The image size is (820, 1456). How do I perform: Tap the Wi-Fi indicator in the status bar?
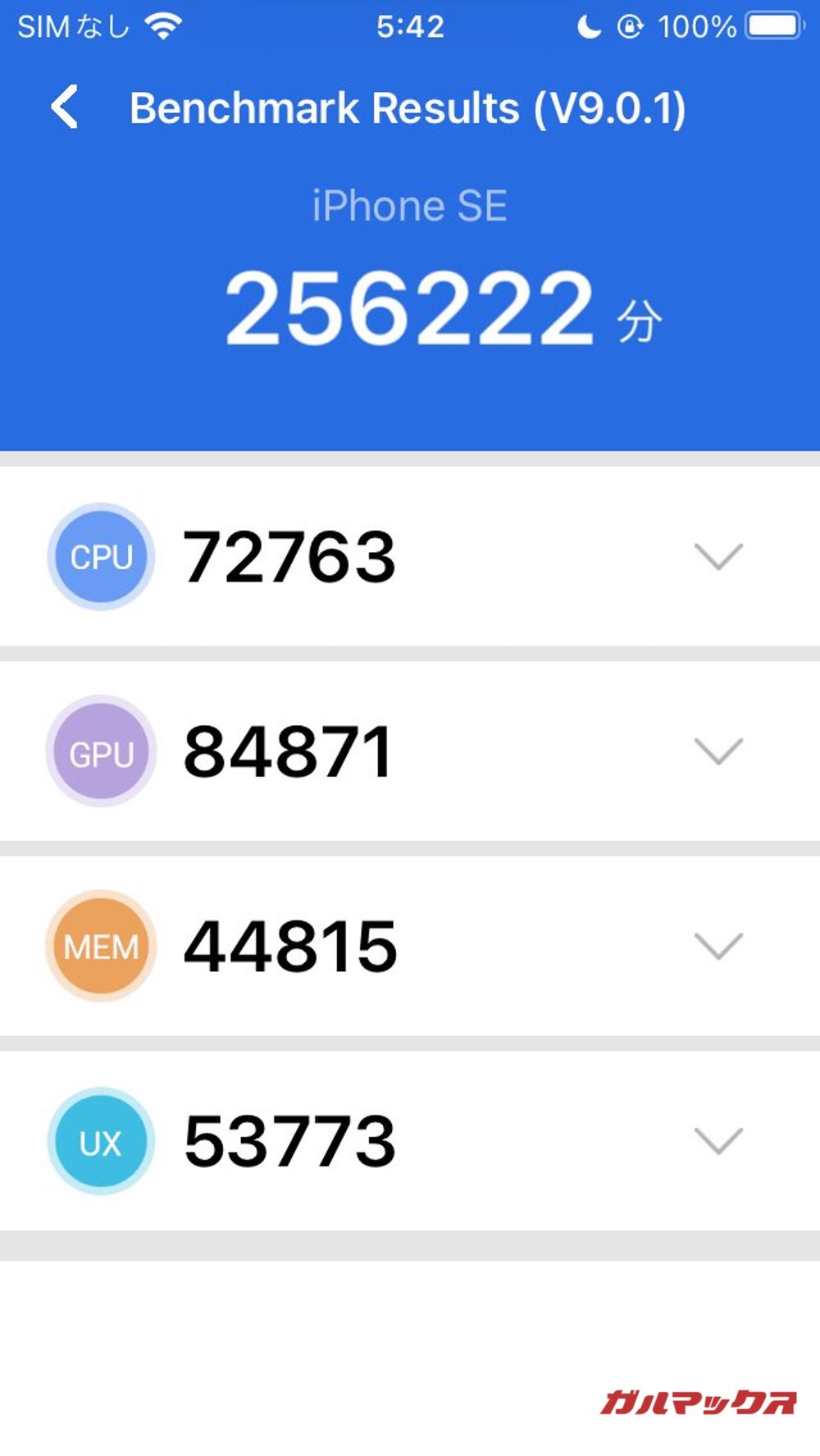[162, 25]
